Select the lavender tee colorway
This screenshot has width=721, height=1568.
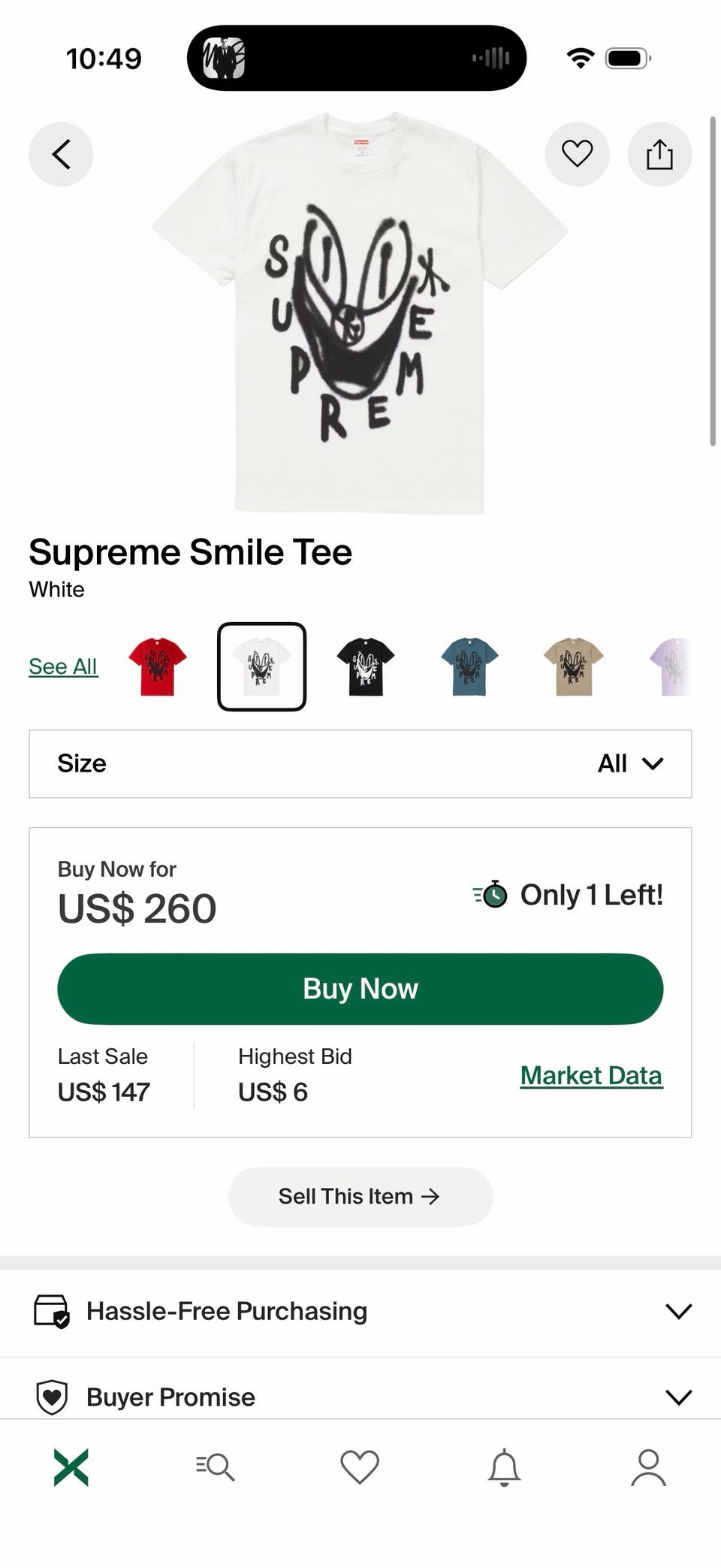tap(671, 666)
